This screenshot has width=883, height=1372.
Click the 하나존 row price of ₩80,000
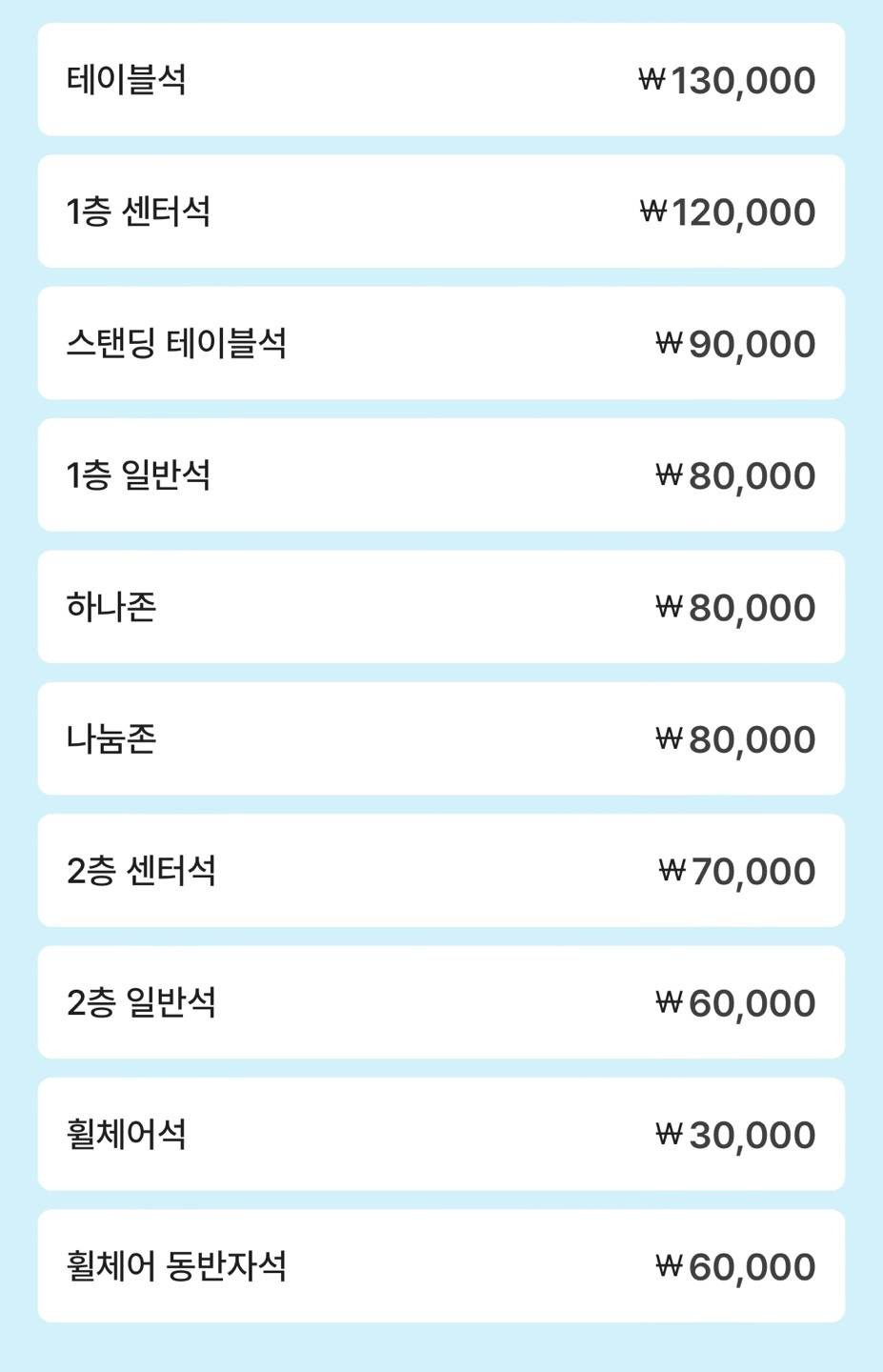[738, 607]
